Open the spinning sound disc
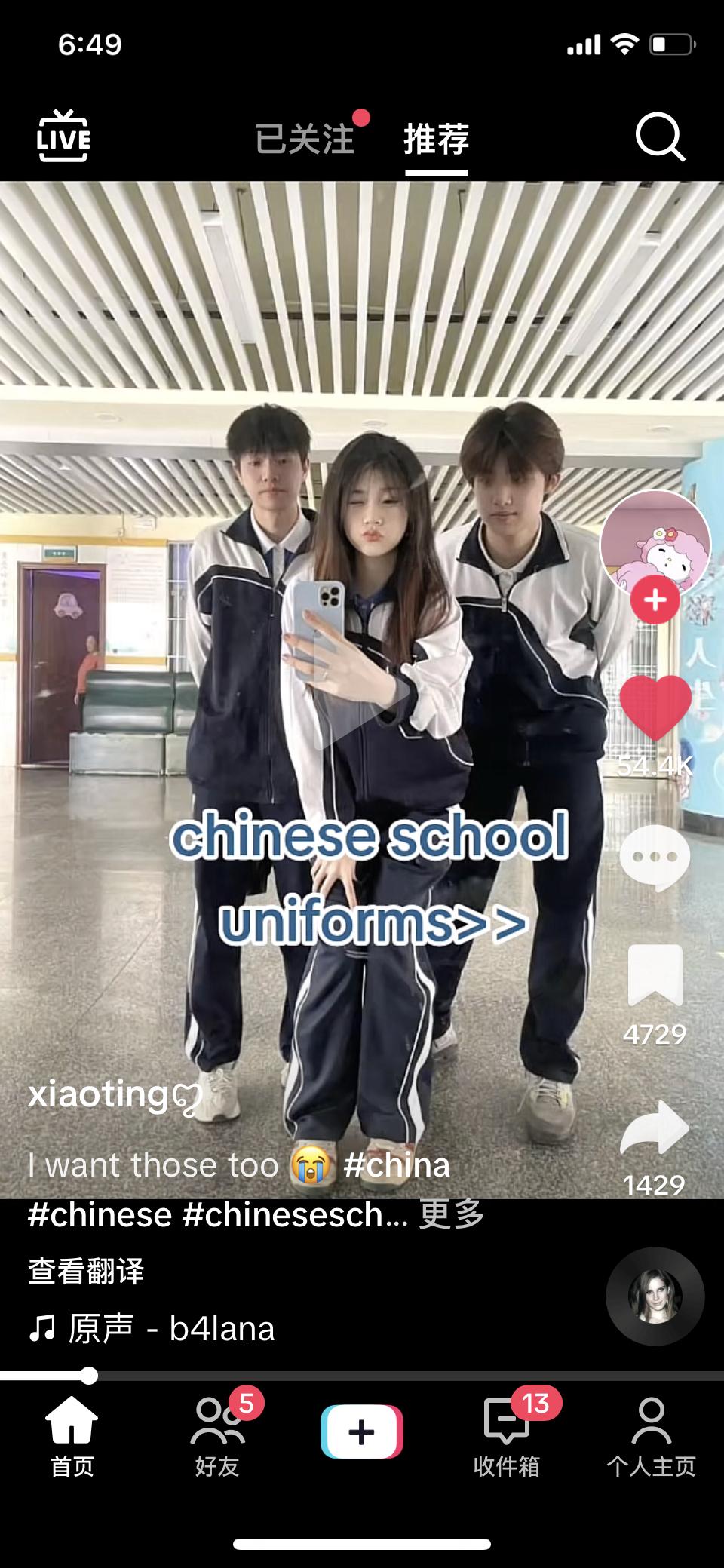Viewport: 724px width, 1568px height. [655, 1296]
